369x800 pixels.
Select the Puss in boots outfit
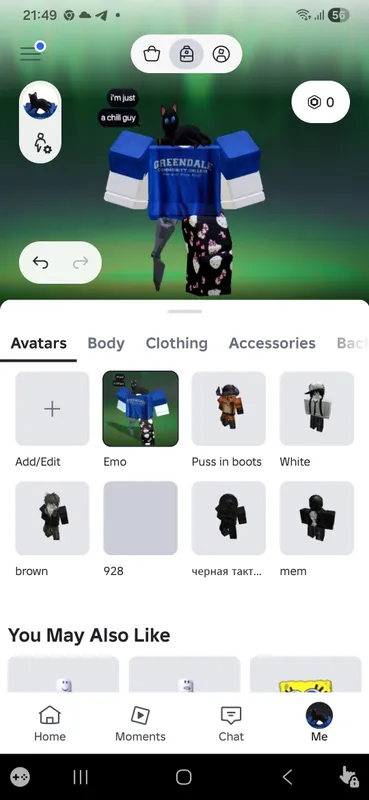coord(229,409)
